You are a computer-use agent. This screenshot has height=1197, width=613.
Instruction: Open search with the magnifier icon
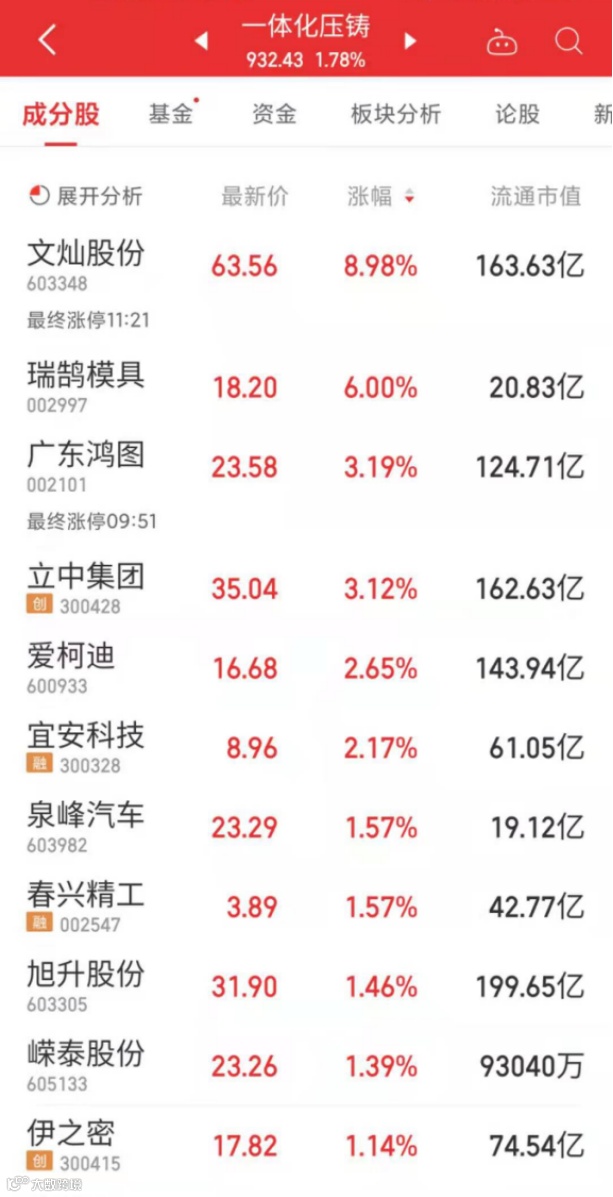coord(568,41)
